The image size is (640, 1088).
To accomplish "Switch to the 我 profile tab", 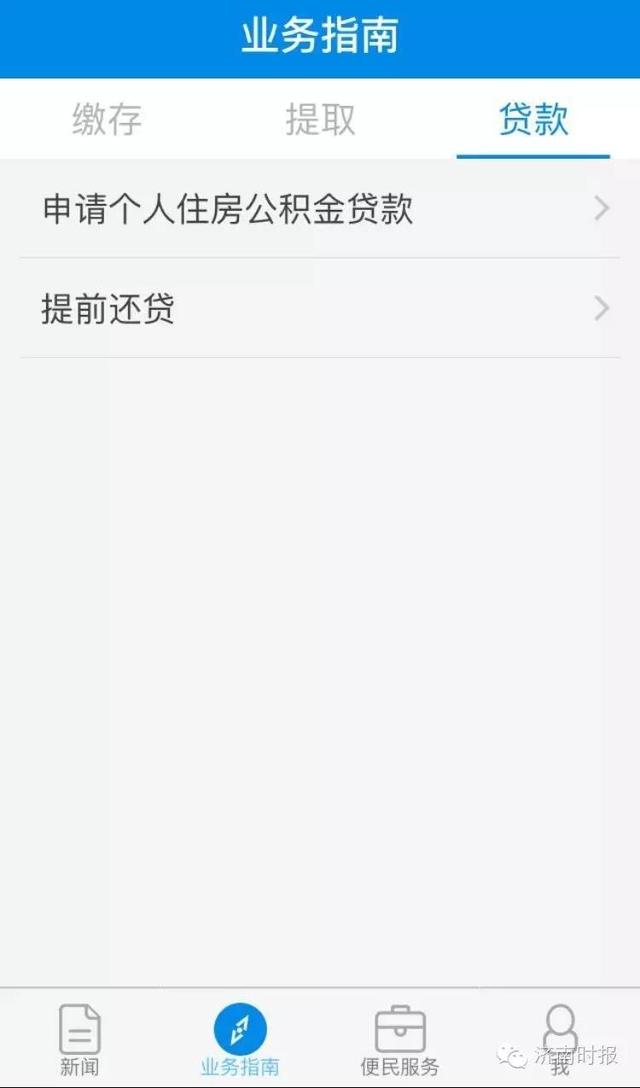I will [560, 1038].
